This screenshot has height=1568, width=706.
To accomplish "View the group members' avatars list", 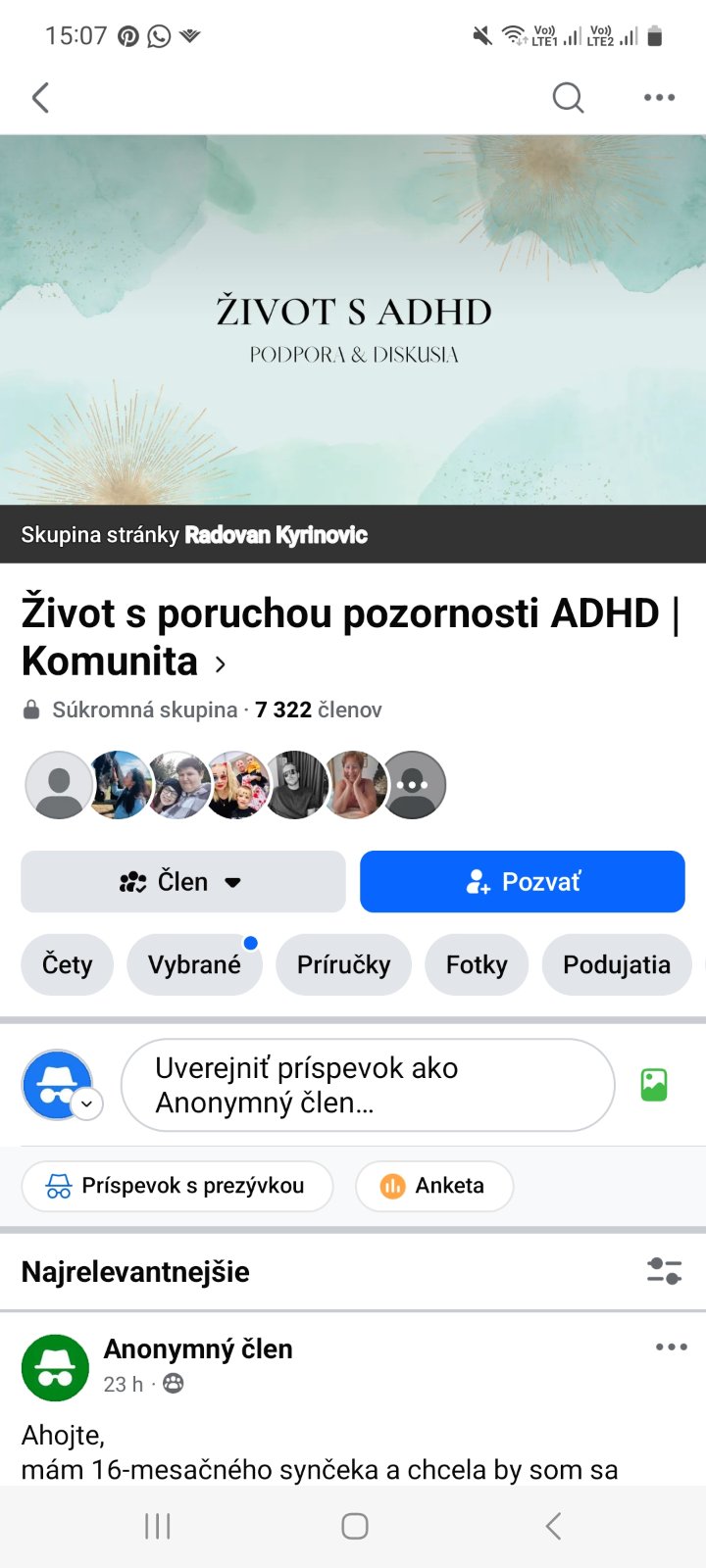I will [235, 785].
